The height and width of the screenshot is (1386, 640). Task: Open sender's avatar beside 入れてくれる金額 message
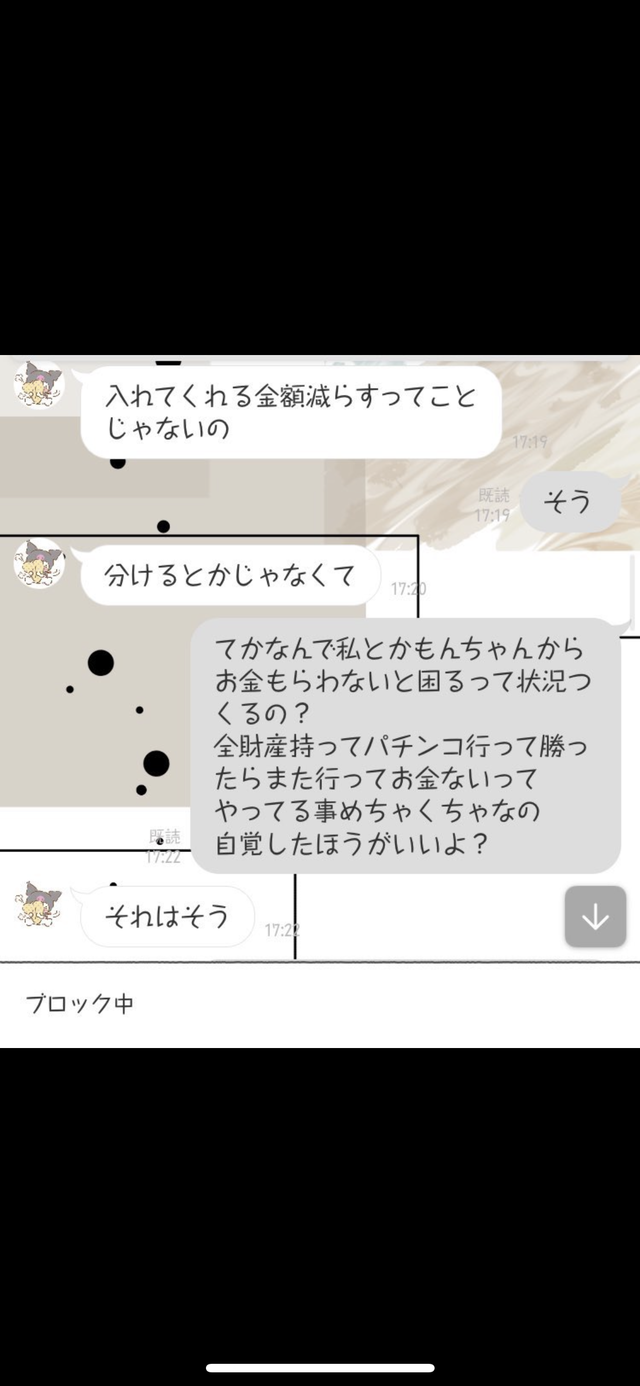coord(39,385)
